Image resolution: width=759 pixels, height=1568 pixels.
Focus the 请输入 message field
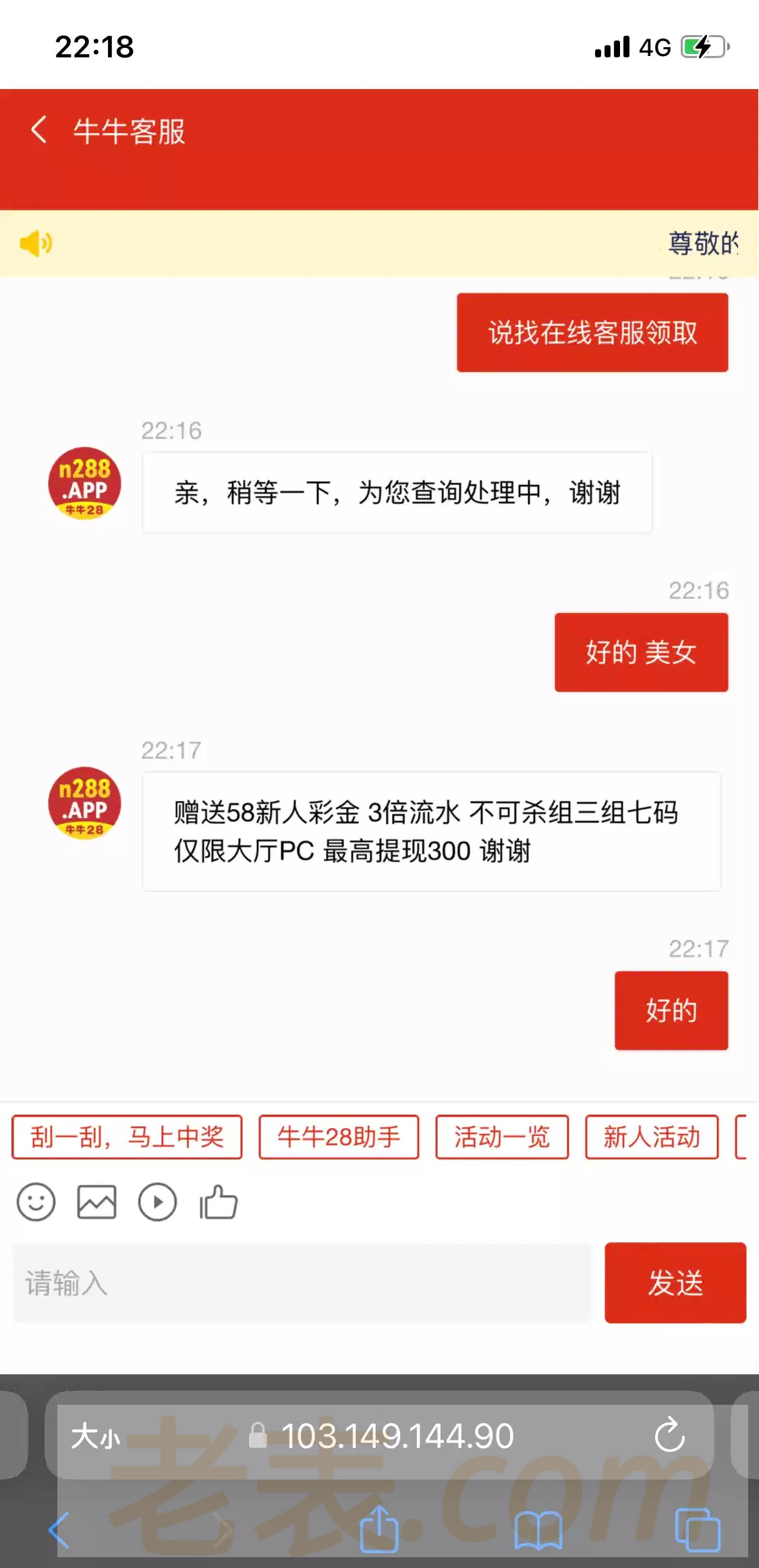302,1283
